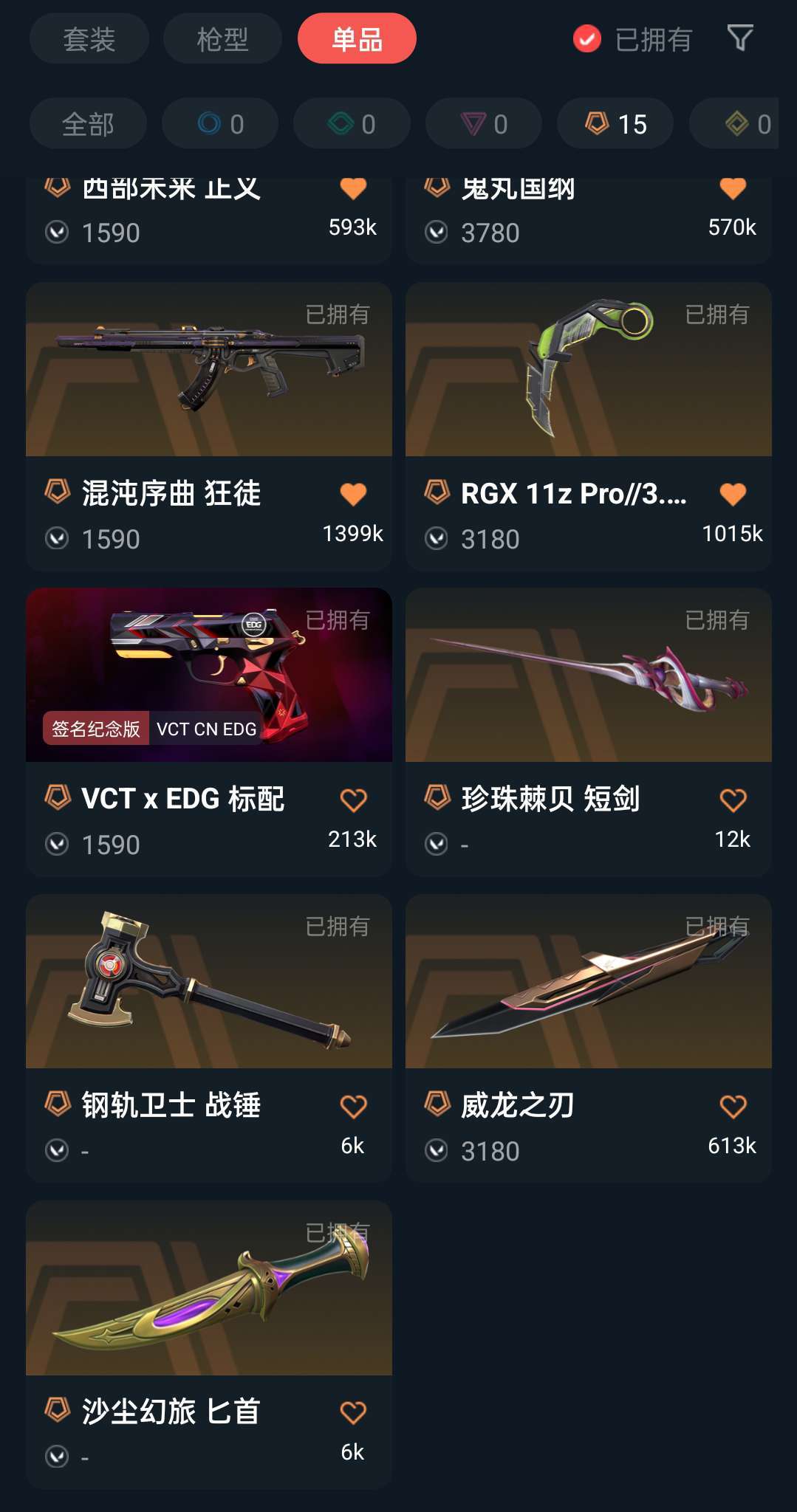Open the filter funnel icon
Image resolution: width=797 pixels, height=1512 pixels.
pos(739,38)
